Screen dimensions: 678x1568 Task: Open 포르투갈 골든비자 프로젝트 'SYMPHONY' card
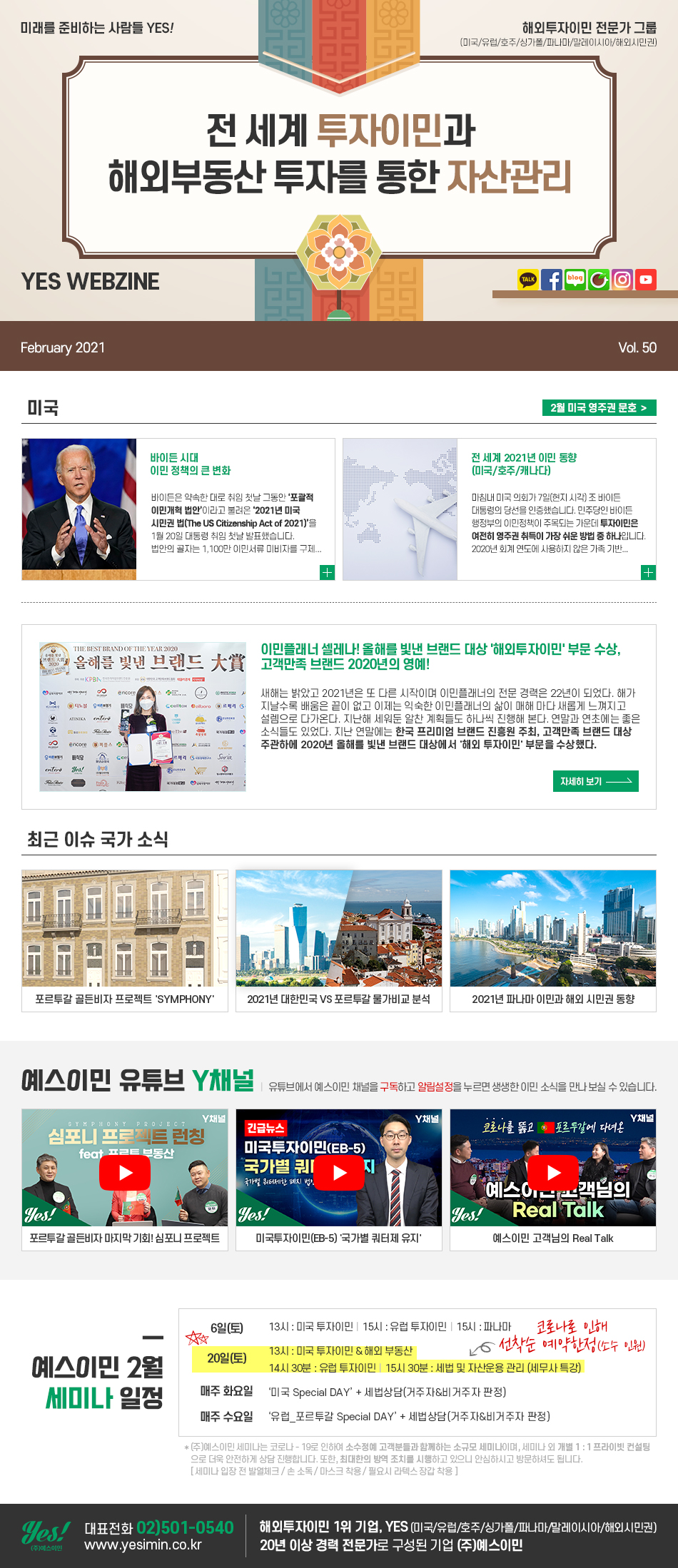coord(125,940)
